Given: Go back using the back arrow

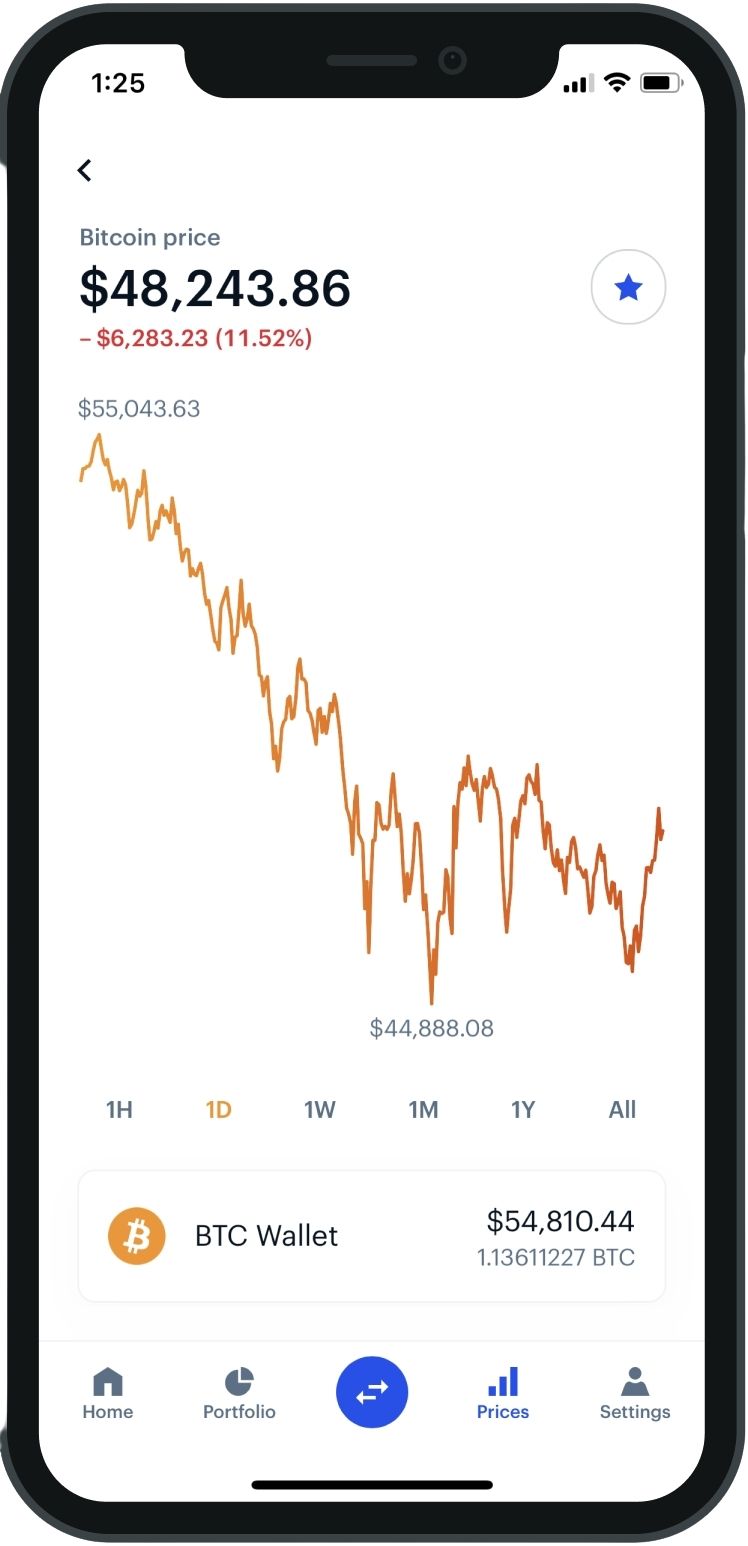Looking at the screenshot, I should coord(84,170).
